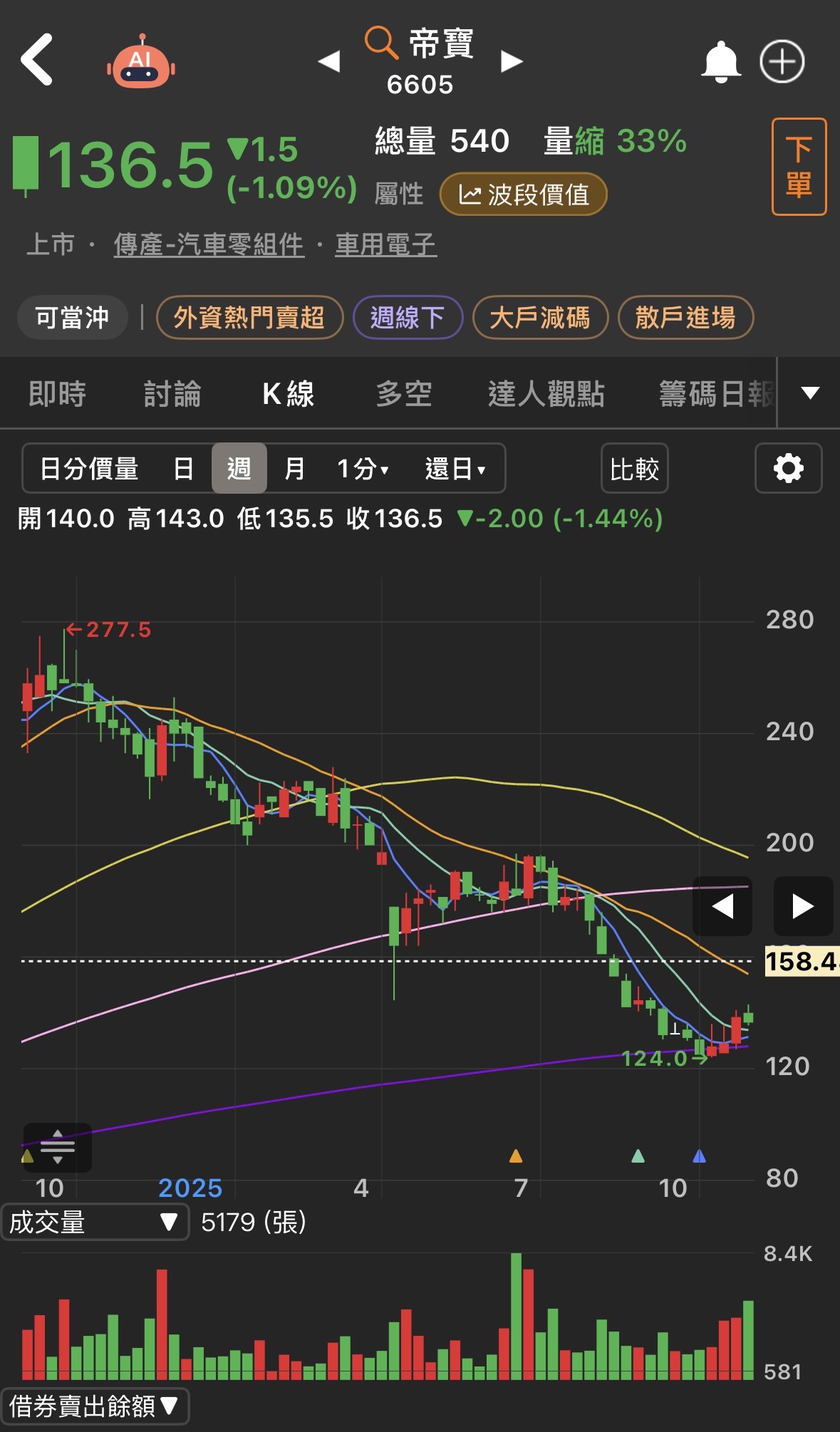The width and height of the screenshot is (840, 1432).
Task: Tap the 比較 compare button
Action: (634, 469)
